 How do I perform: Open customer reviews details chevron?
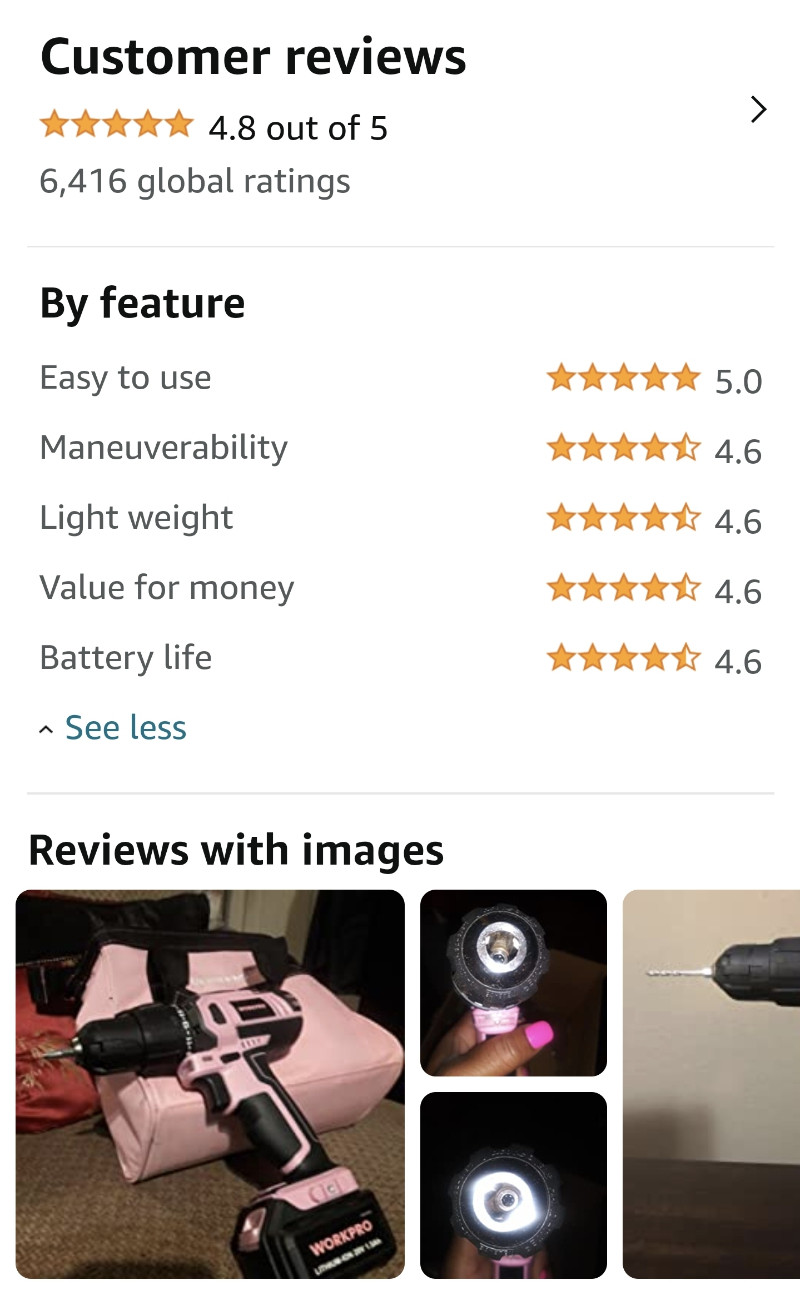pos(759,110)
